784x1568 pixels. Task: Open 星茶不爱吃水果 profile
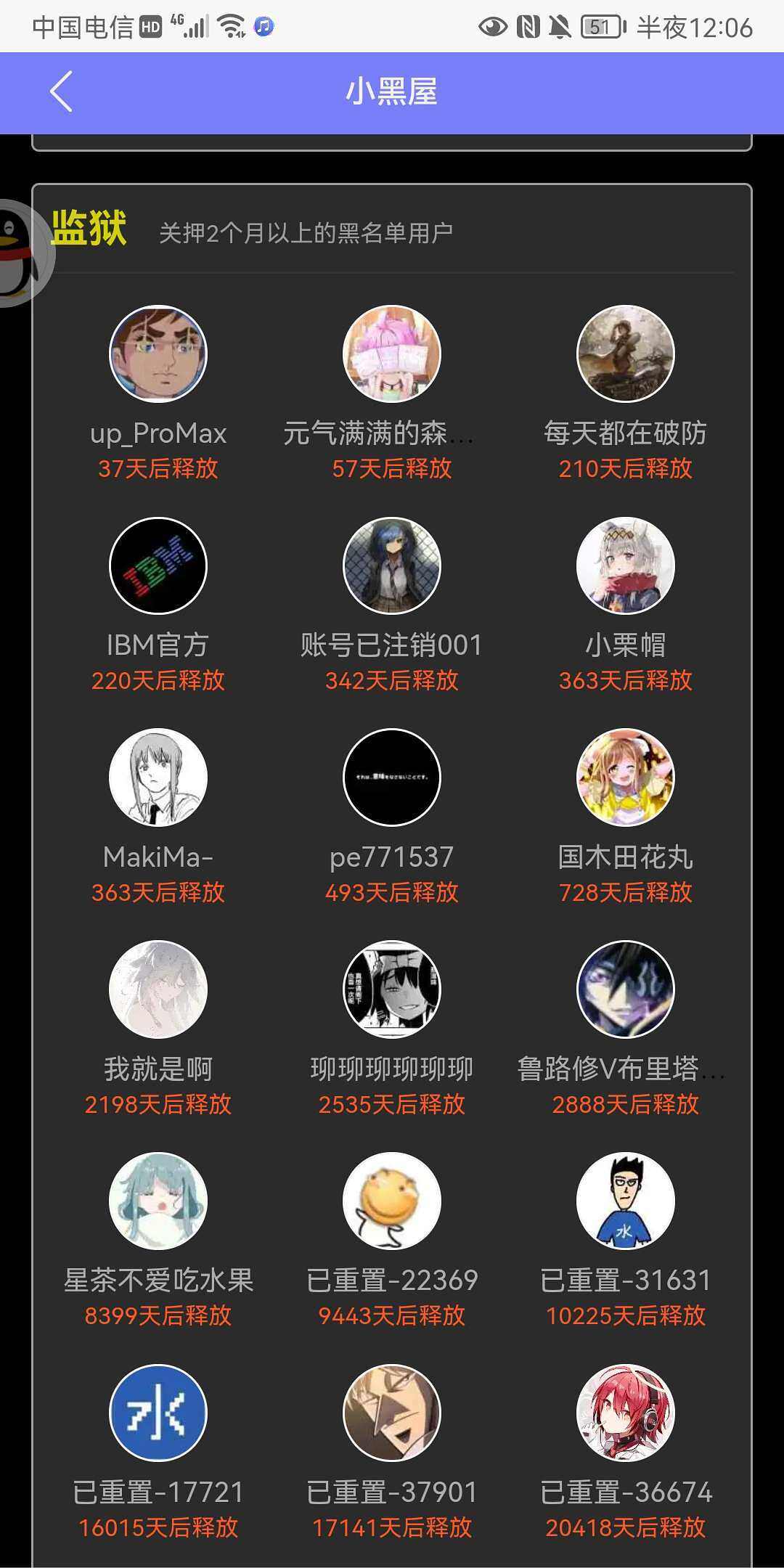pos(158,1202)
